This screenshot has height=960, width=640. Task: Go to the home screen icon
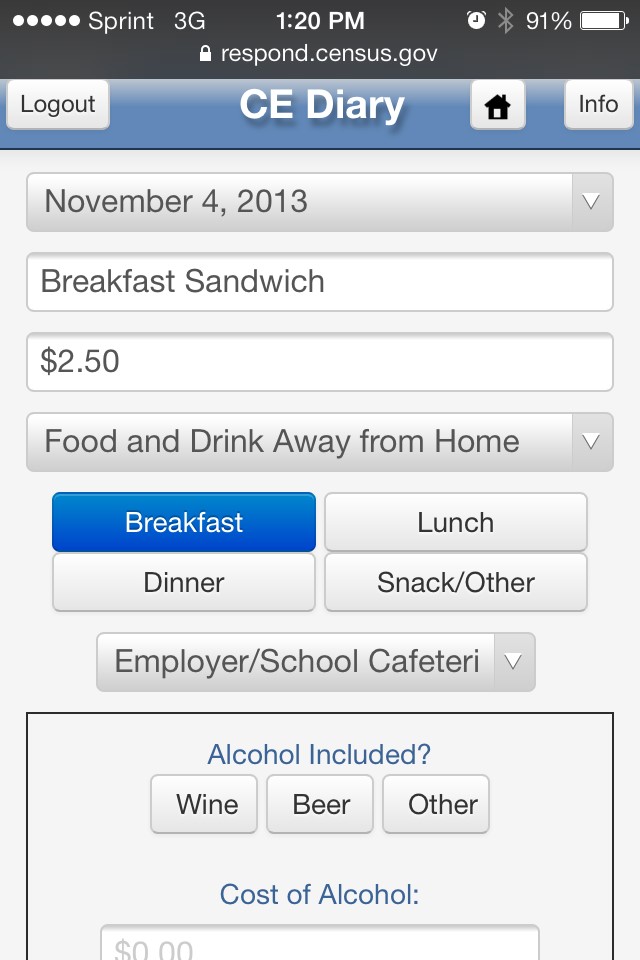point(497,106)
